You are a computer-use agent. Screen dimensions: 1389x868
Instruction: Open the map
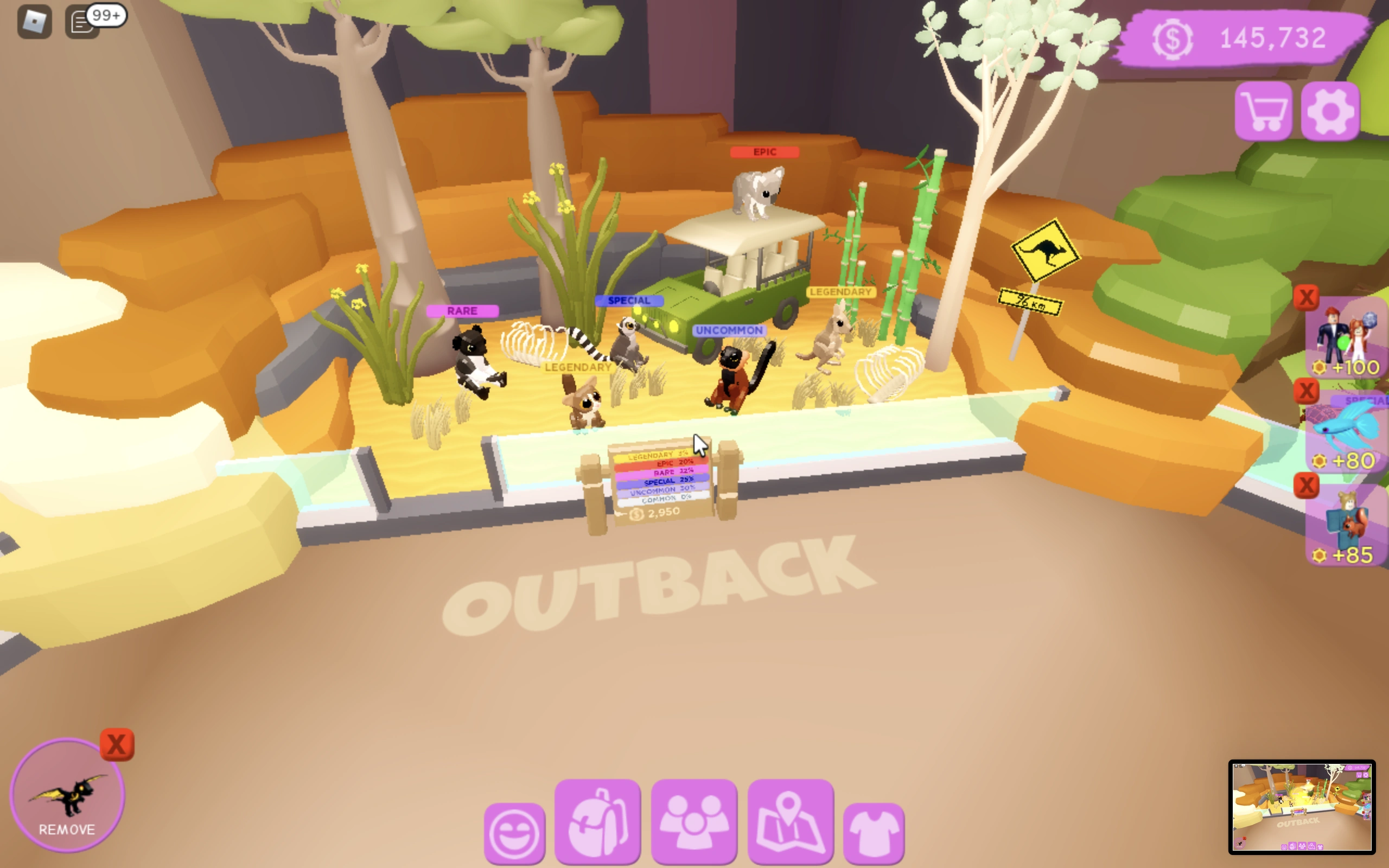(x=791, y=821)
